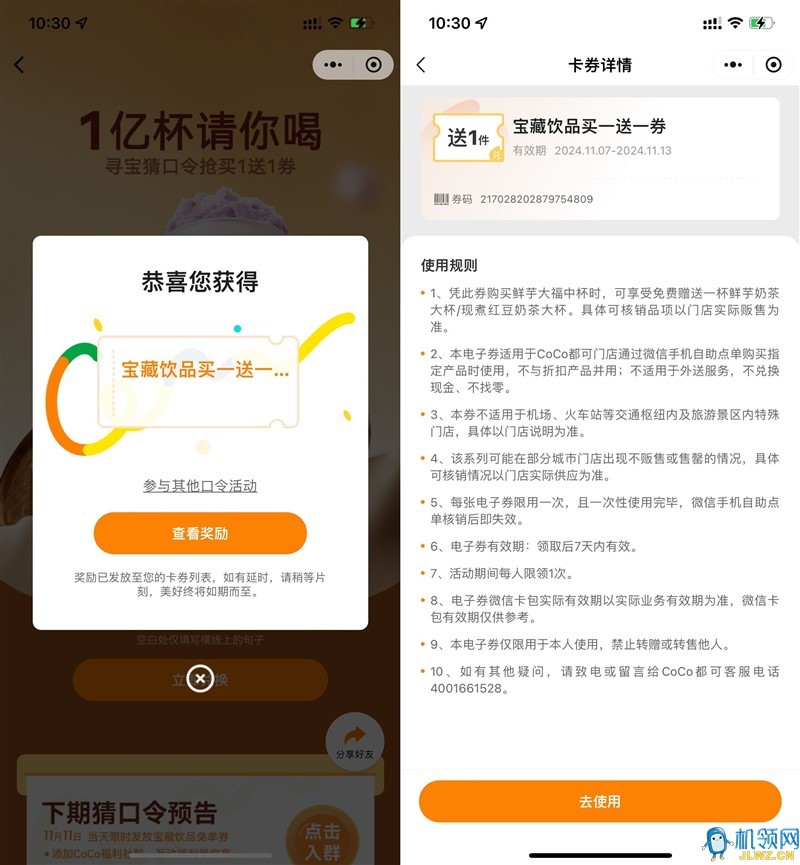Open the more menu on 1亿杯请你喝 page
Screen dimensions: 800x865
click(x=333, y=65)
